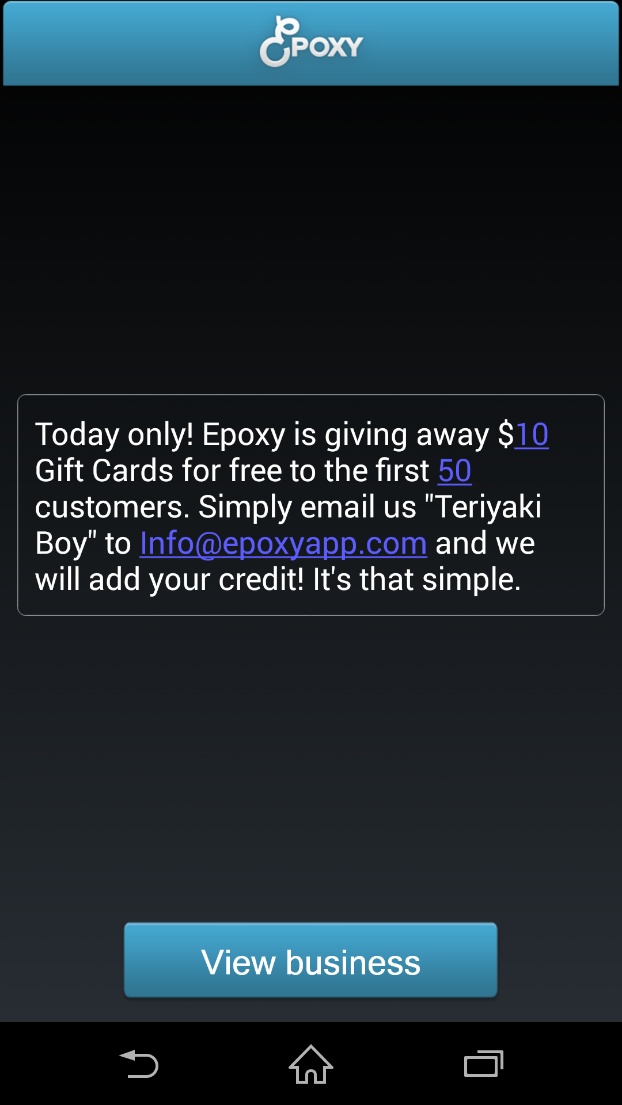The image size is (622, 1105).
Task: Select the underlined 50 link
Action: (x=454, y=471)
